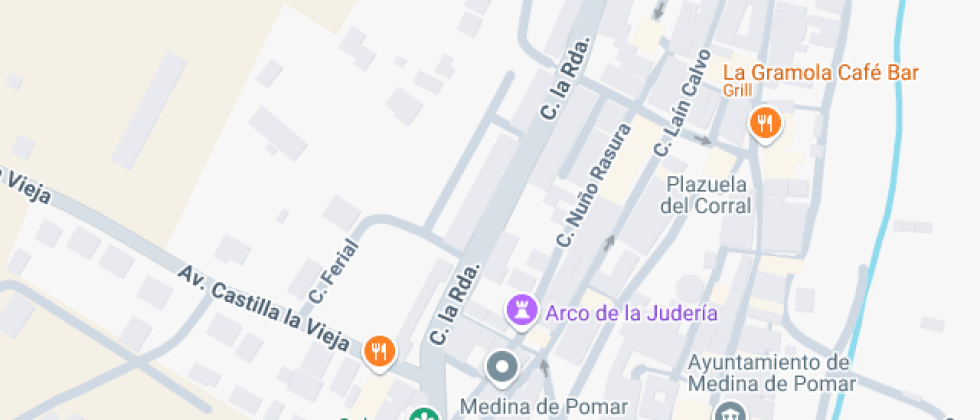The height and width of the screenshot is (420, 980).
Task: Tap the restaurant pin on Av. Castilla la Vieja
Action: point(379,350)
